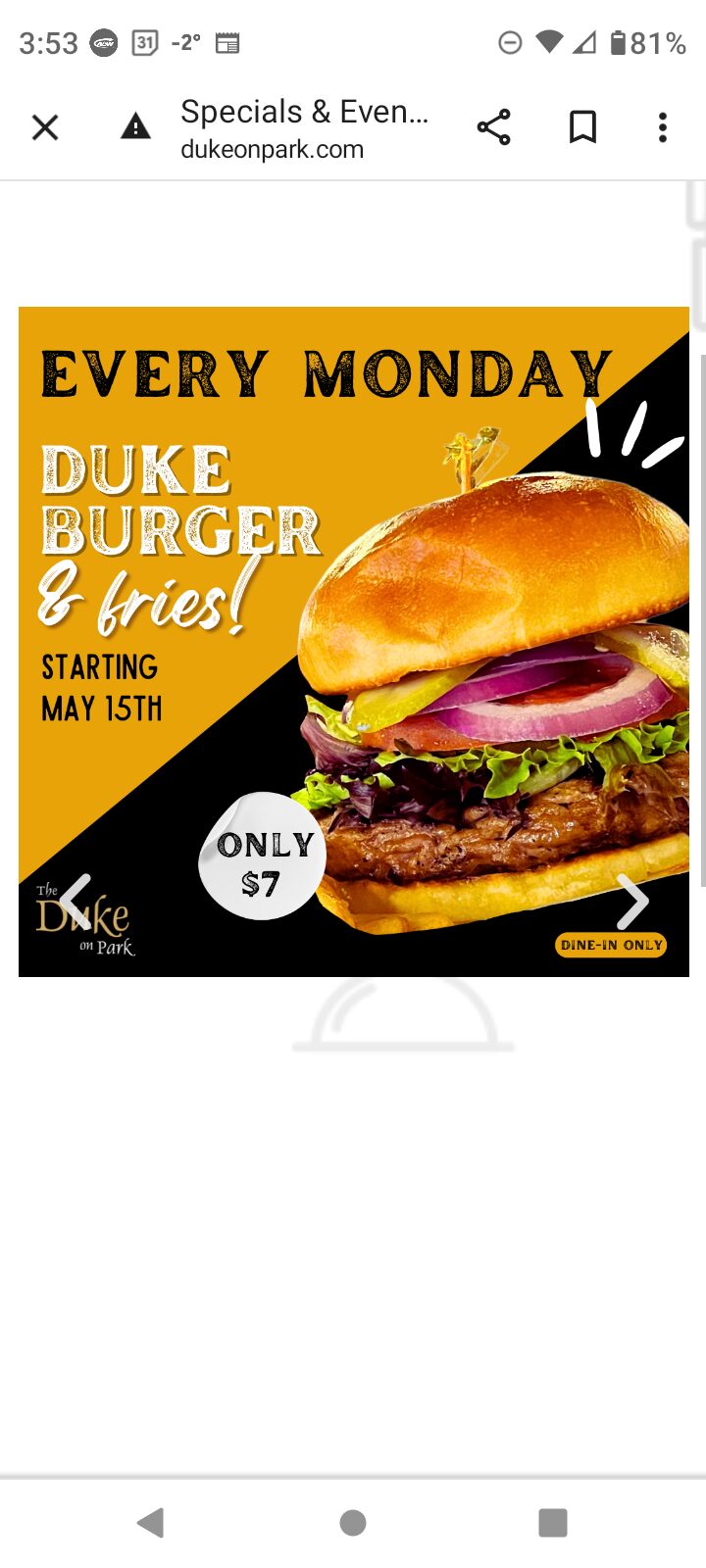Share this Specials & Events page
Screen dimensions: 706x1568
coord(493,127)
